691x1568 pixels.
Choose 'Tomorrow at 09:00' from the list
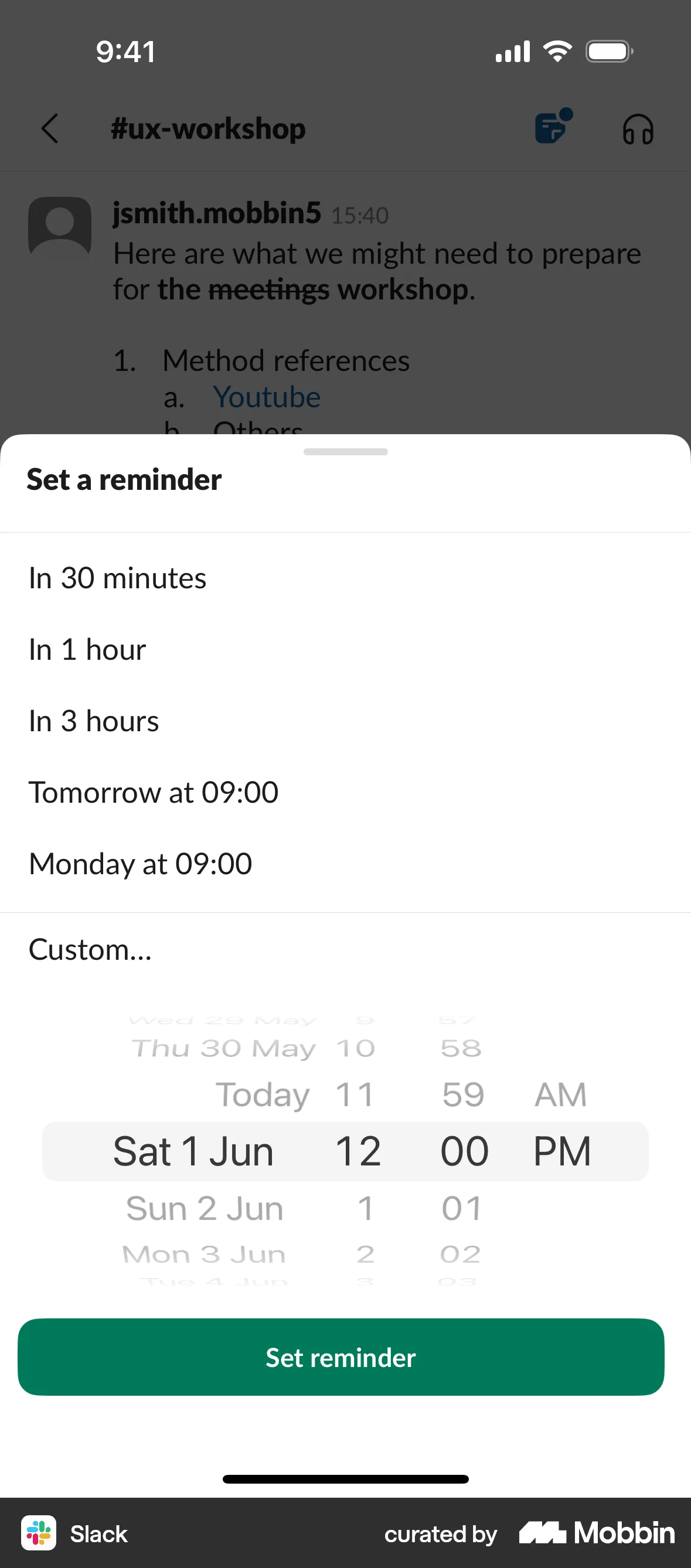tap(153, 792)
